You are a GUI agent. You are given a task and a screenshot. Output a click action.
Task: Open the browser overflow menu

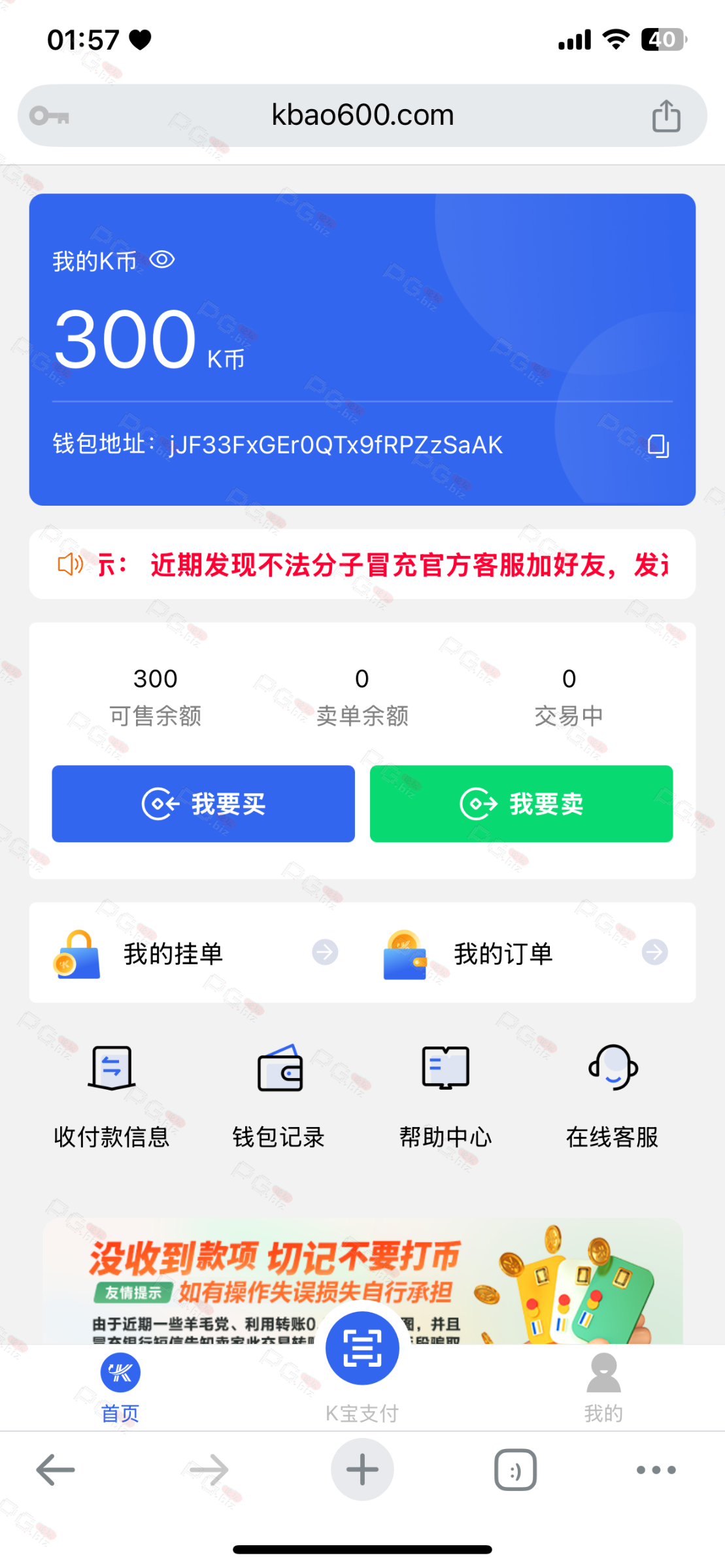[656, 1470]
